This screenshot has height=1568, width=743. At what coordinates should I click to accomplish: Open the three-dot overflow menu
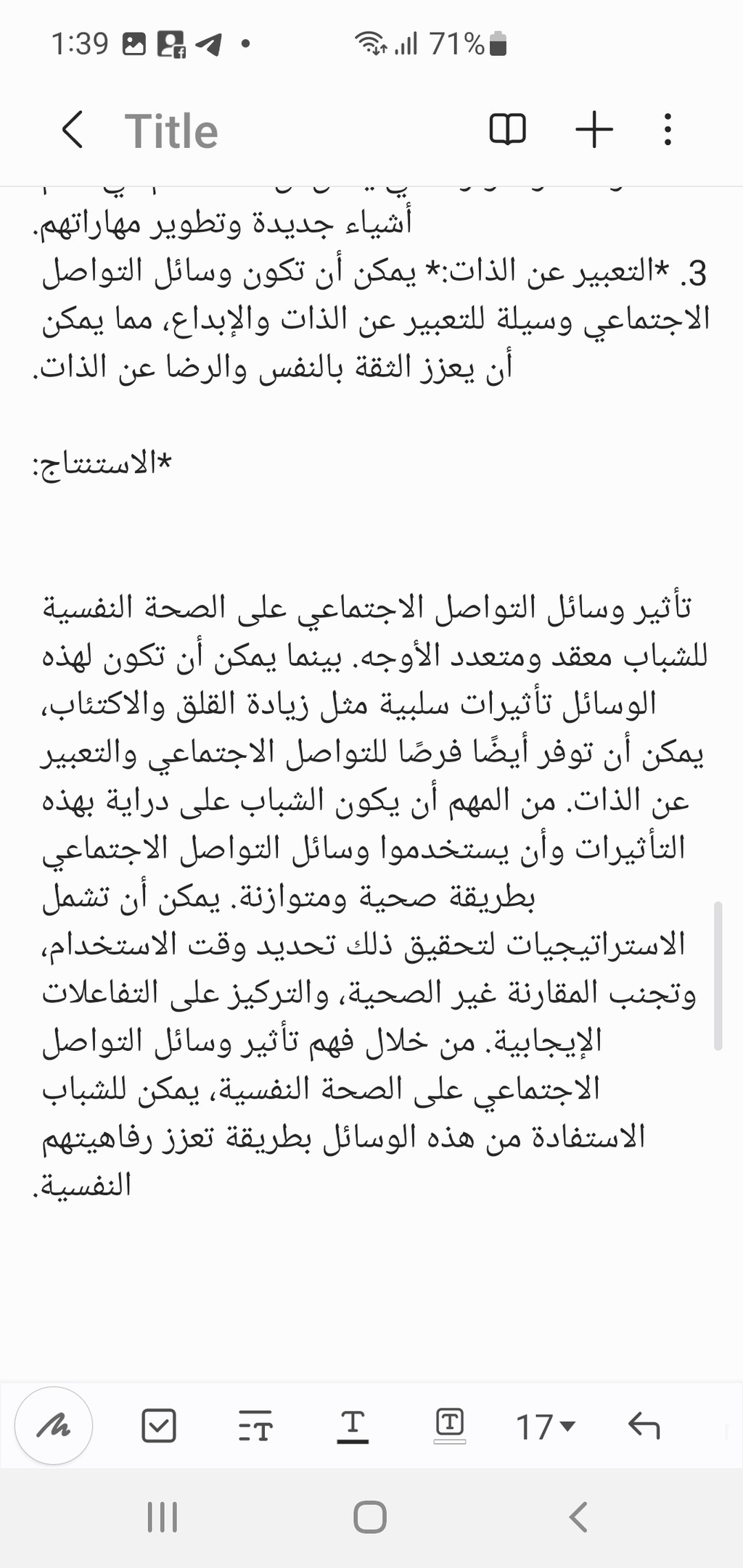(x=668, y=131)
